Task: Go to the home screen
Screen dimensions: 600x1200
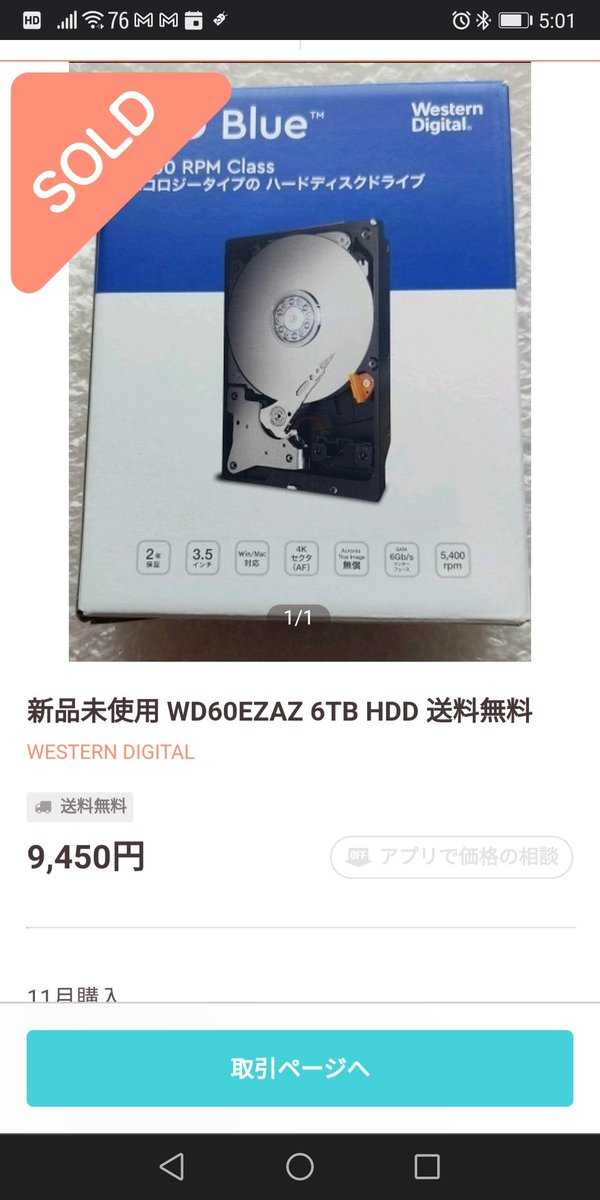Action: [x=300, y=1166]
